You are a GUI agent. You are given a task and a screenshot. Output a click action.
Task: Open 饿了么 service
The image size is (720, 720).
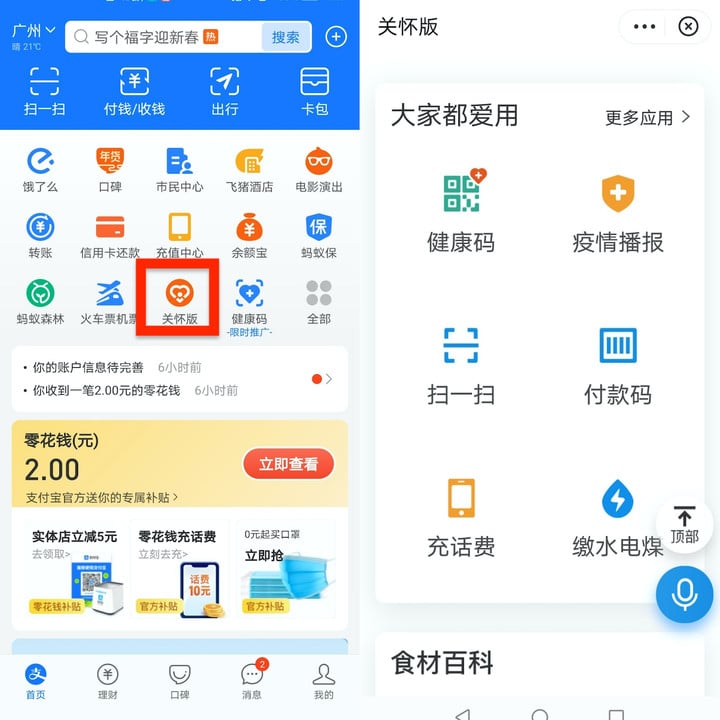pyautogui.click(x=40, y=168)
